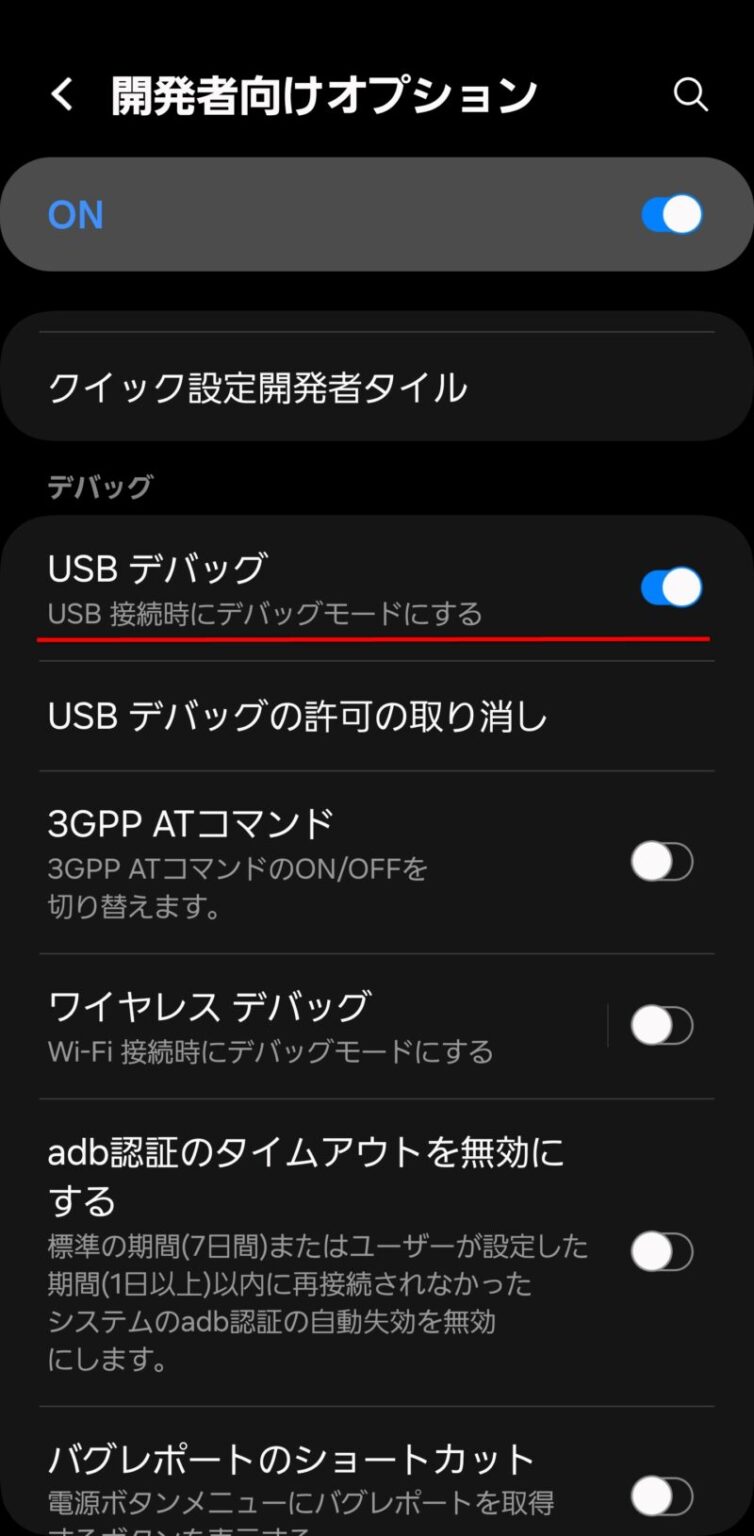The height and width of the screenshot is (1536, 754).
Task: Enable バグレポートのショートカット toggle
Action: tap(661, 1495)
